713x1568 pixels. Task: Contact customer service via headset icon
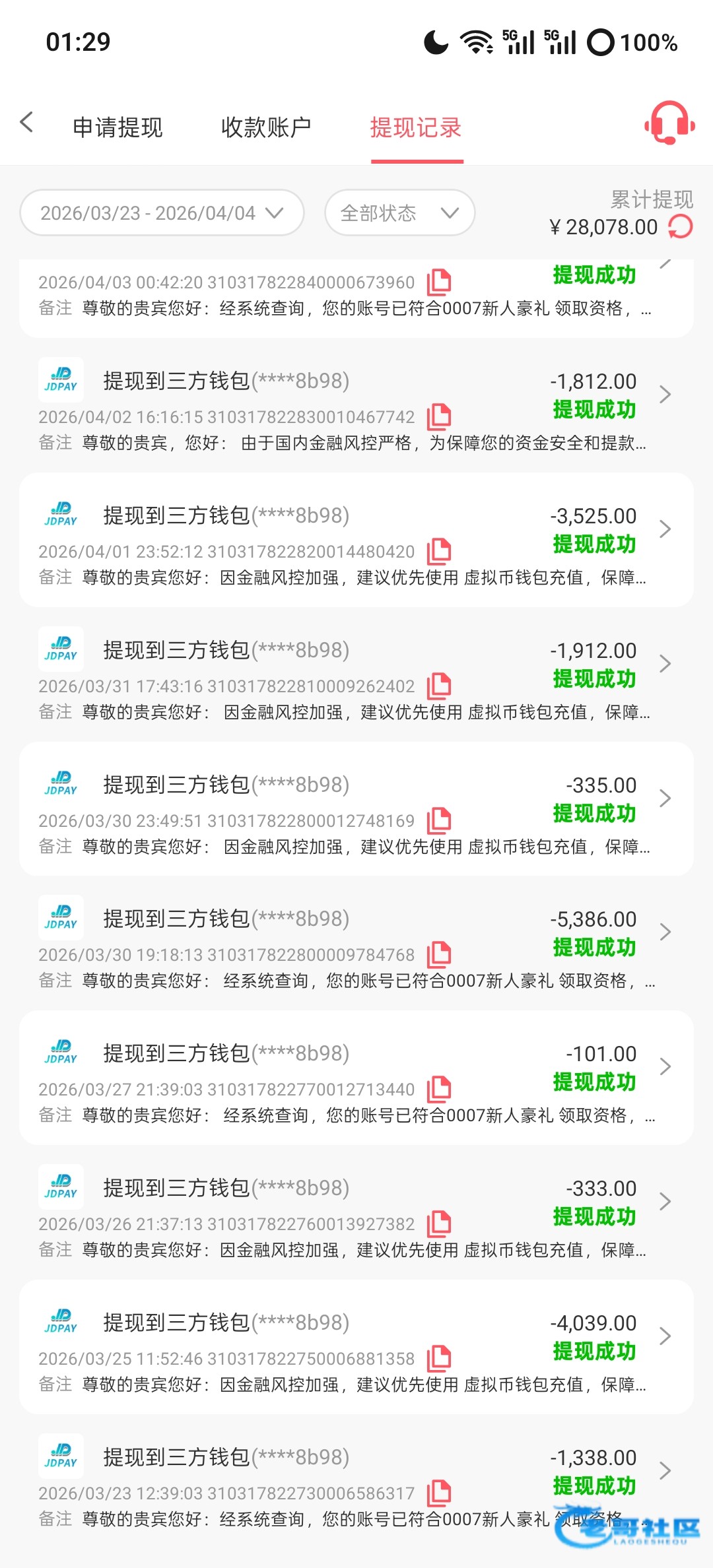(x=669, y=123)
